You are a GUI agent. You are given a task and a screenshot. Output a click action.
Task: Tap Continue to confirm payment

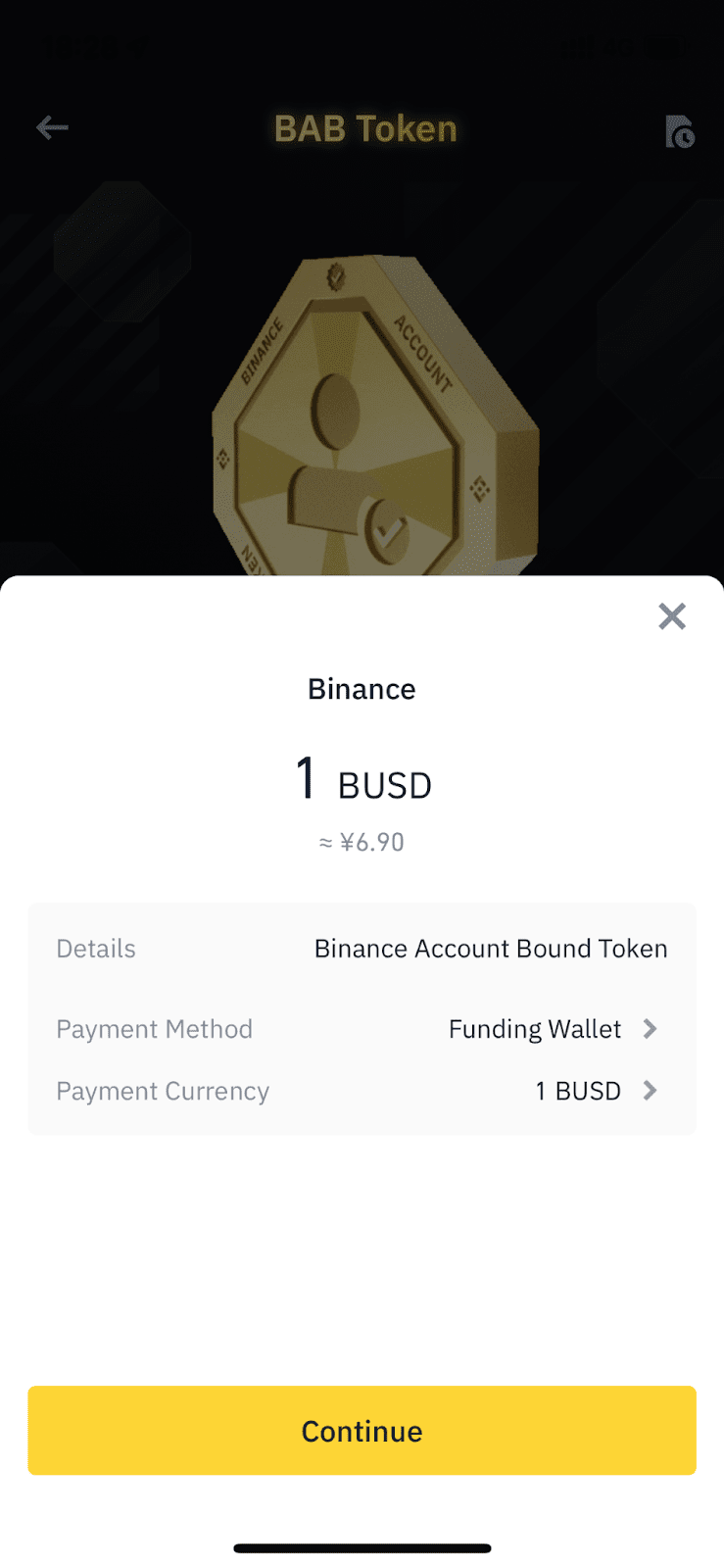point(362,1430)
